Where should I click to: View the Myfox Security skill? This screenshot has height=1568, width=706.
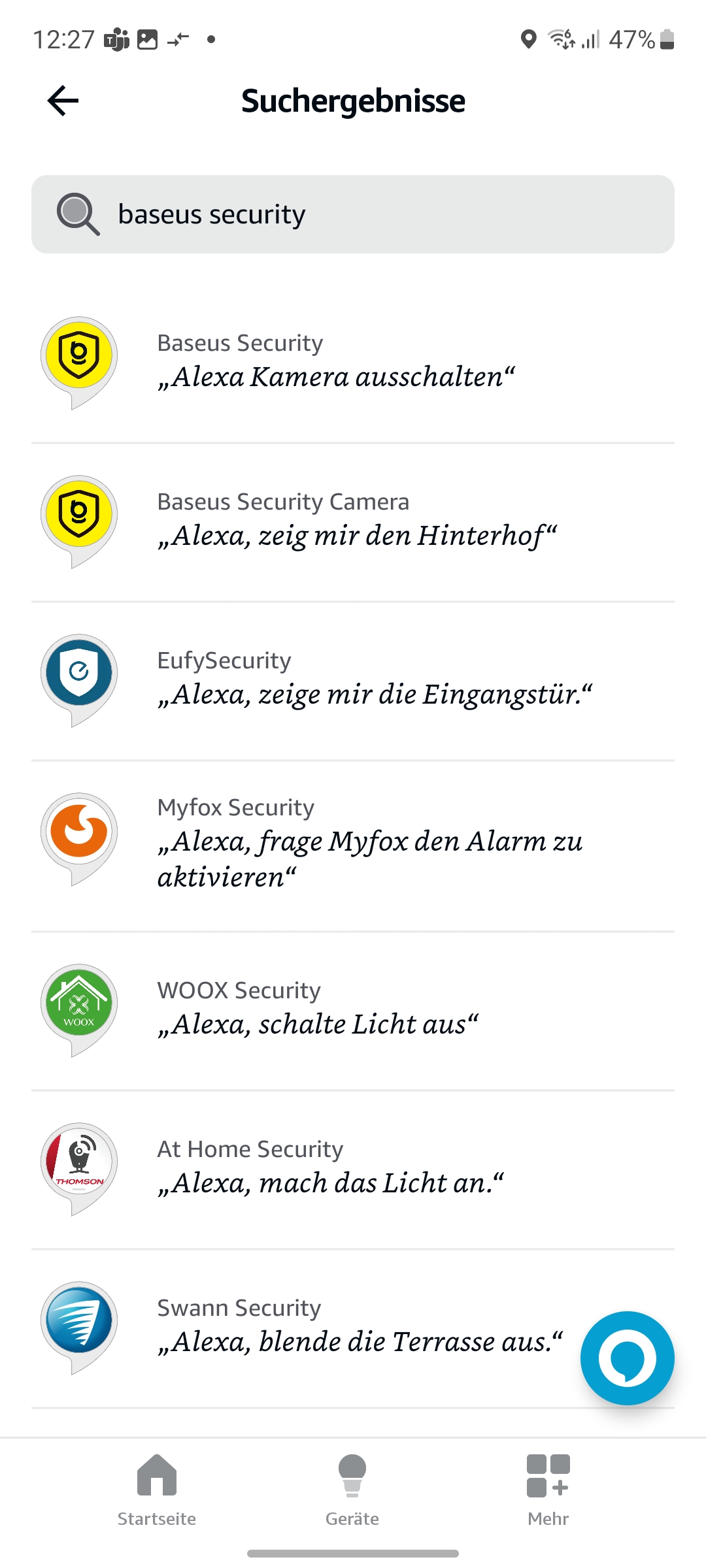(x=353, y=843)
